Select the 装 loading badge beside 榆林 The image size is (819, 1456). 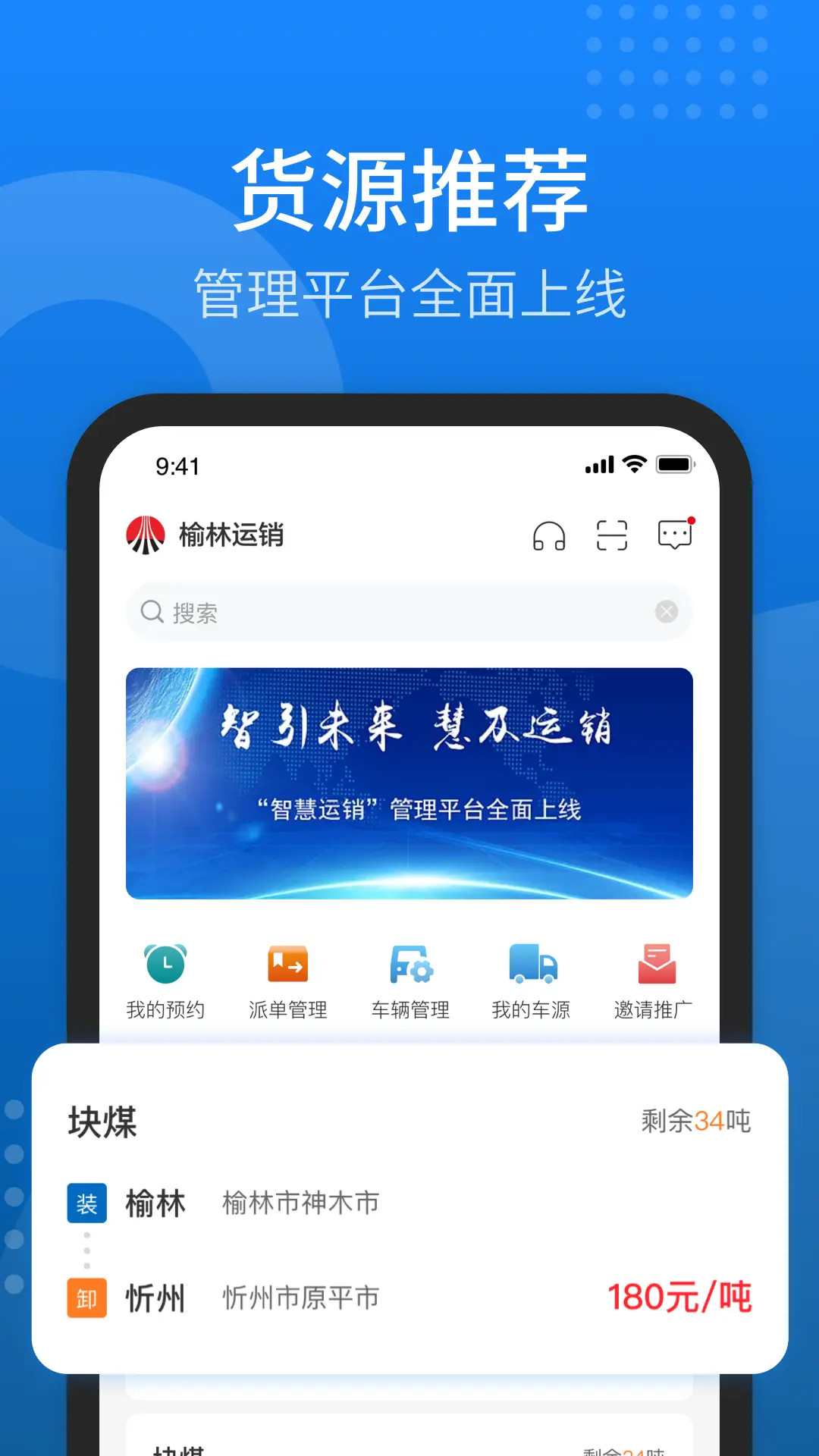86,1203
